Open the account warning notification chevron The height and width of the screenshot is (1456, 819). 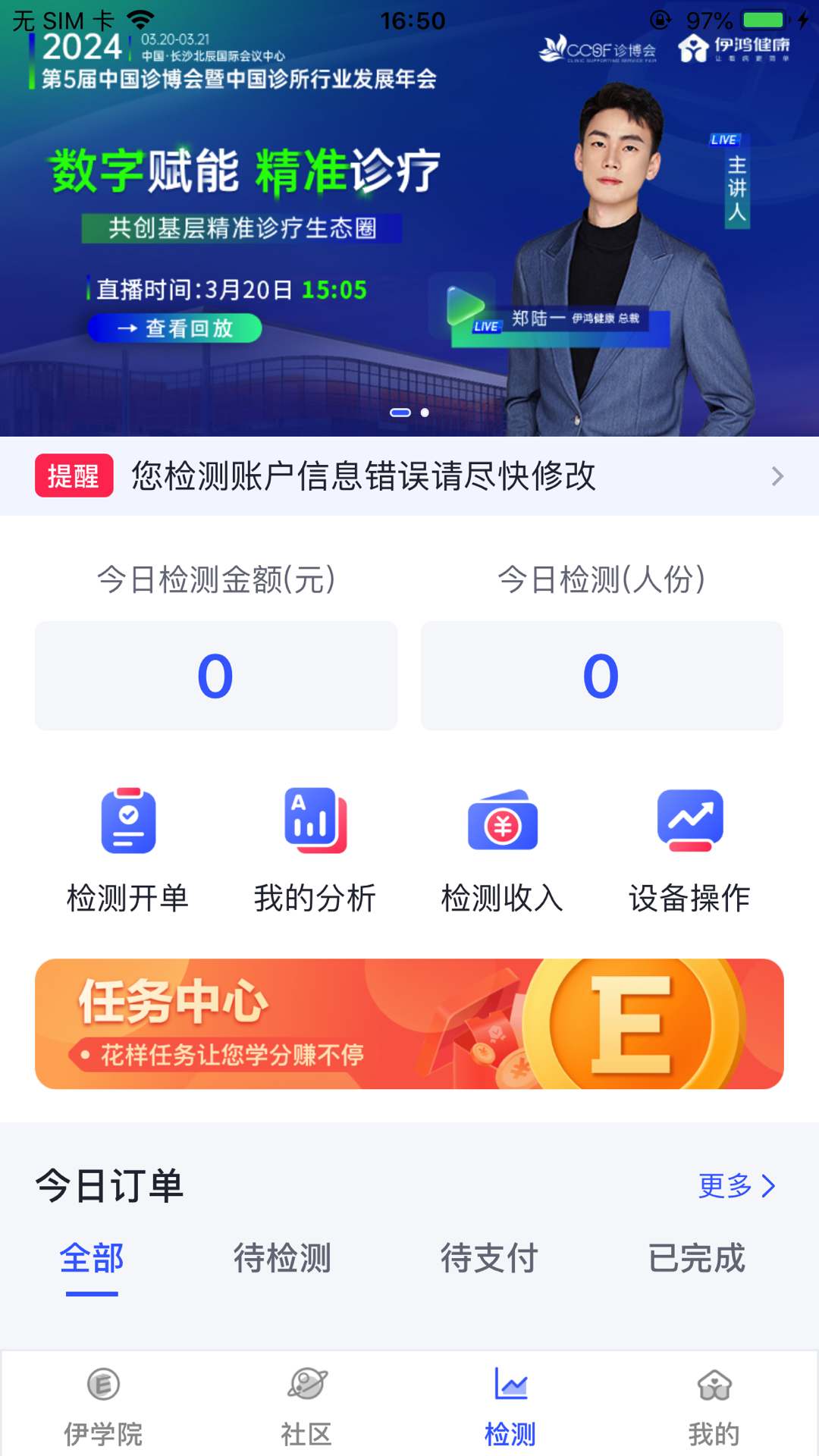click(777, 476)
